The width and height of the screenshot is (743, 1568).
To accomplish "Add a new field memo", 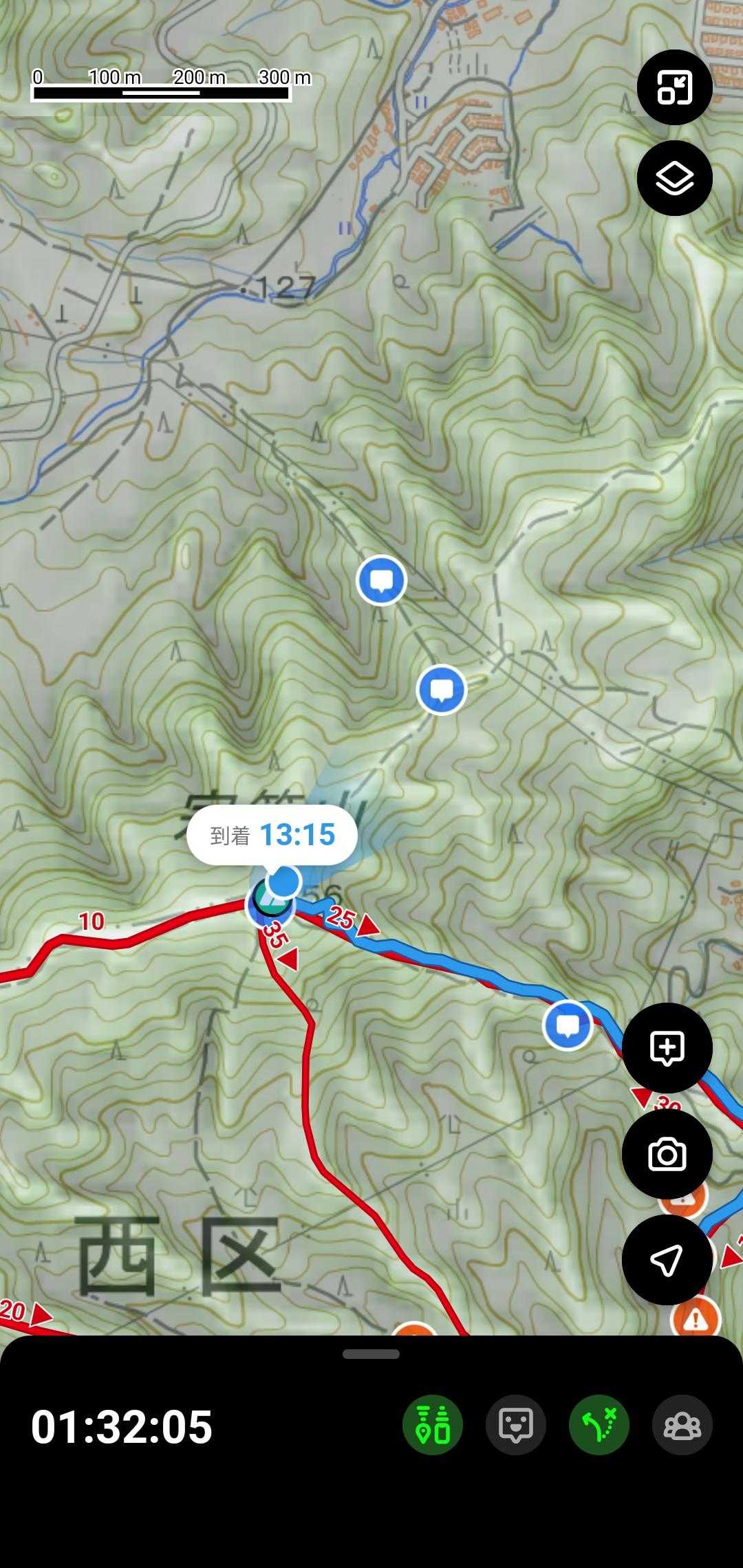I will coord(667,1047).
